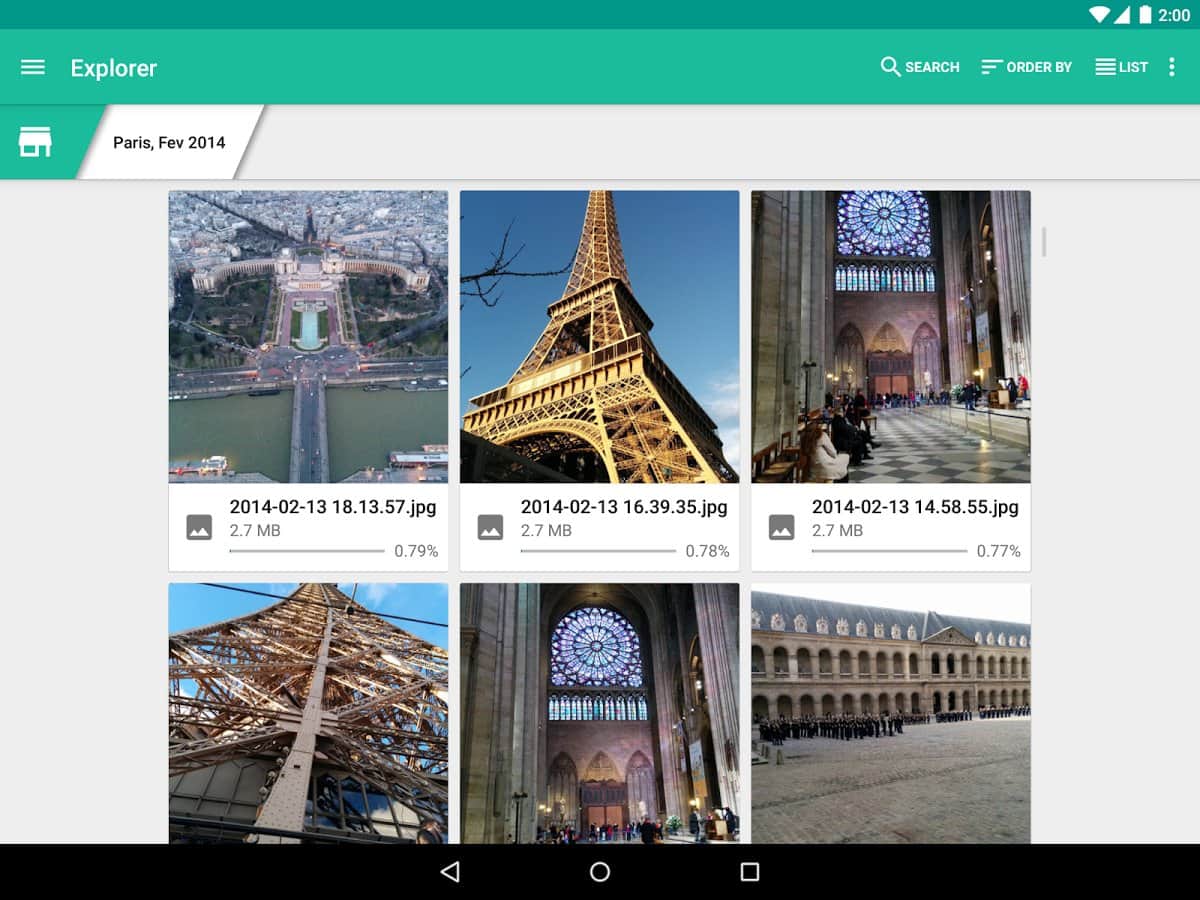Go to the root storage icon in breadcrumb
Screen dimensions: 1200x900
point(35,142)
